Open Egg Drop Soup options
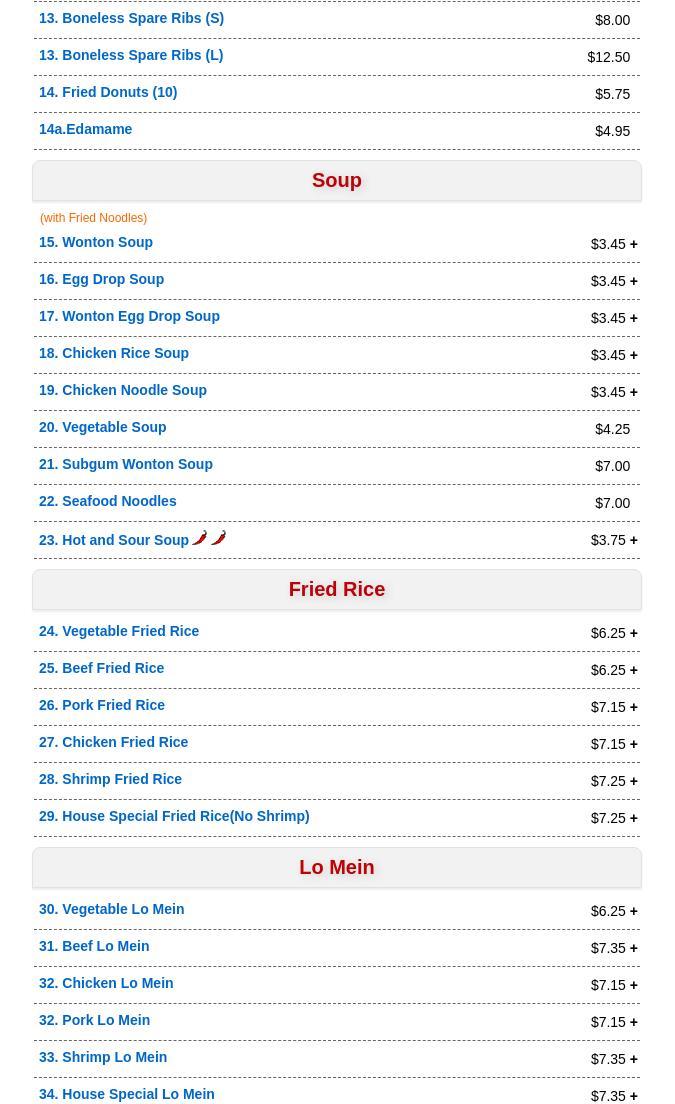The width and height of the screenshot is (675, 1104). click(x=101, y=279)
